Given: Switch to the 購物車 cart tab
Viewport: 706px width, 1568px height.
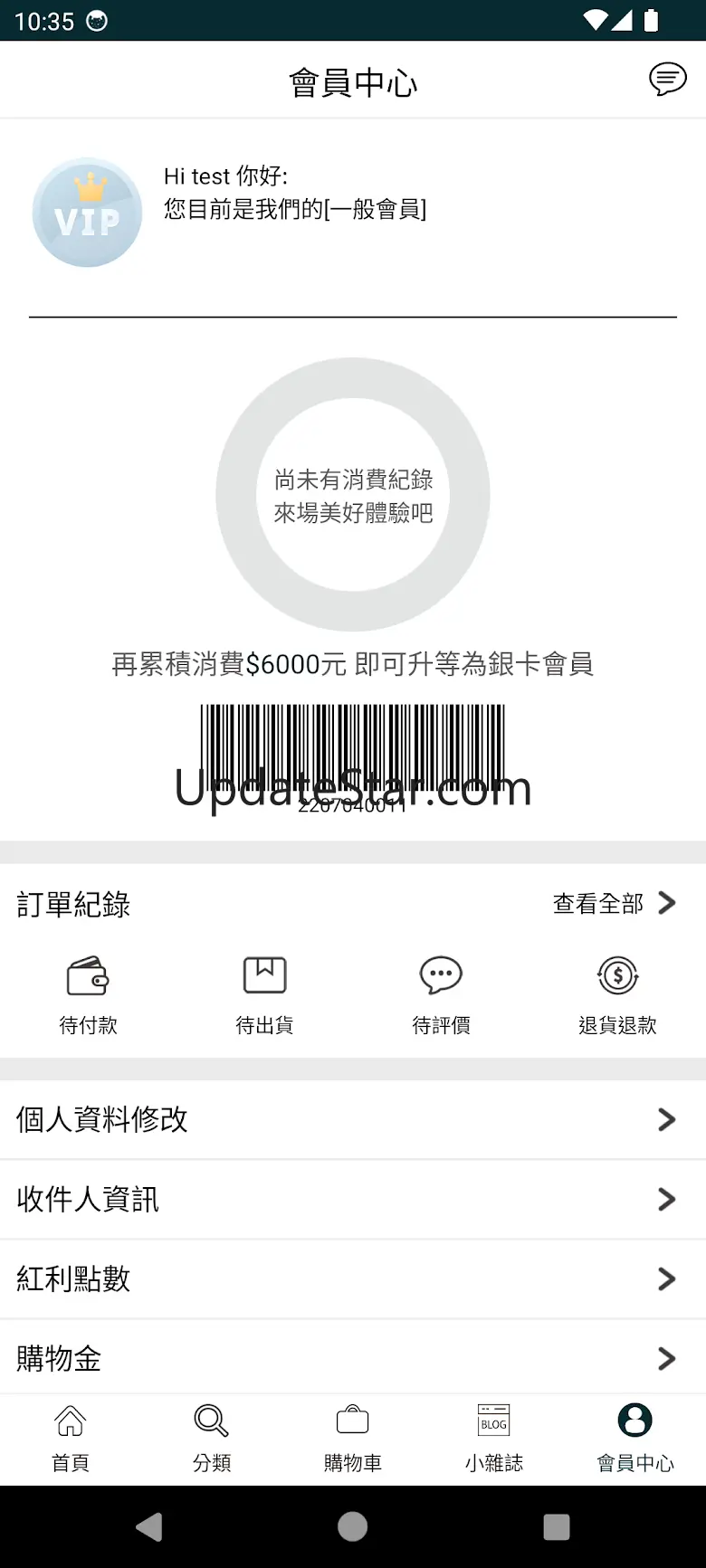Looking at the screenshot, I should point(353,1438).
